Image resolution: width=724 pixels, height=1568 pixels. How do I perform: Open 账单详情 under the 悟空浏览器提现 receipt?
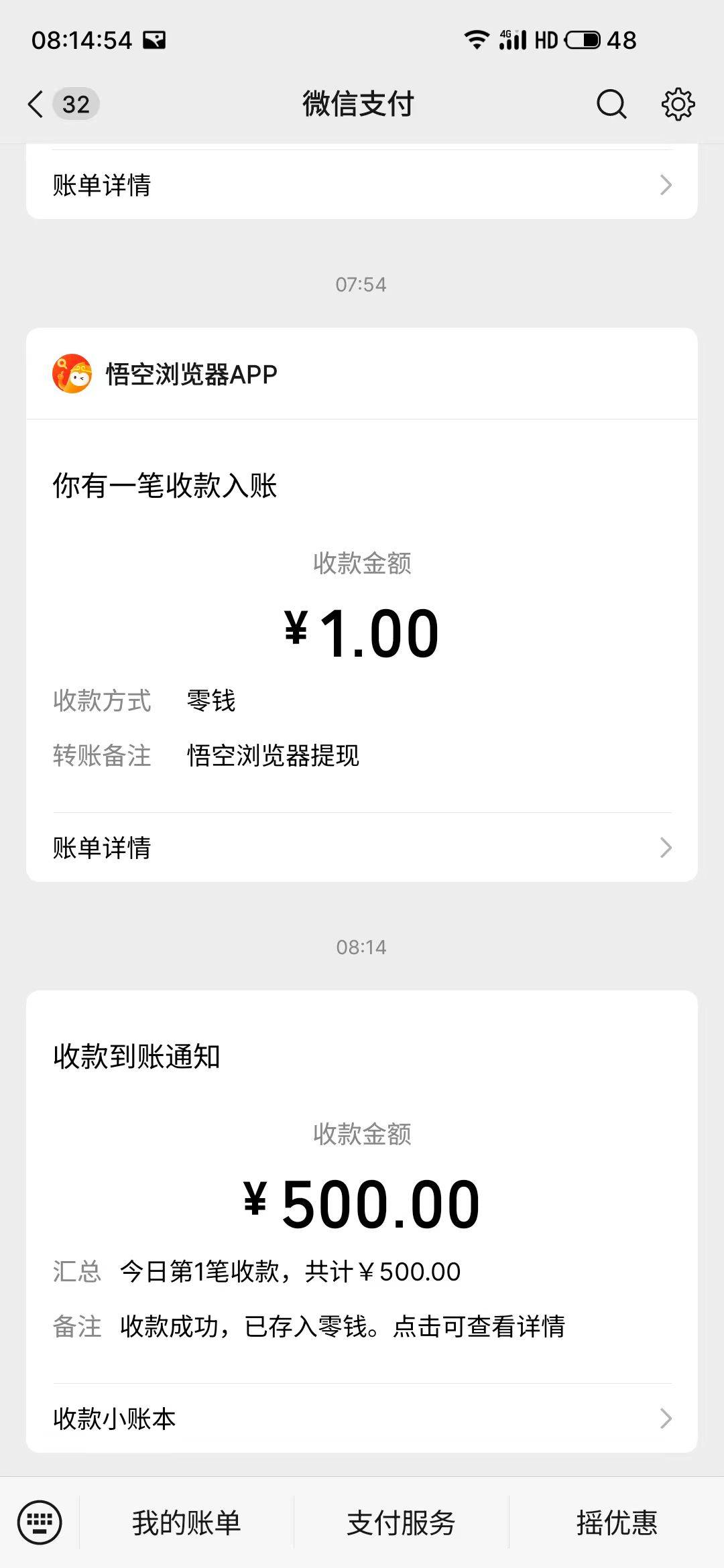(362, 848)
